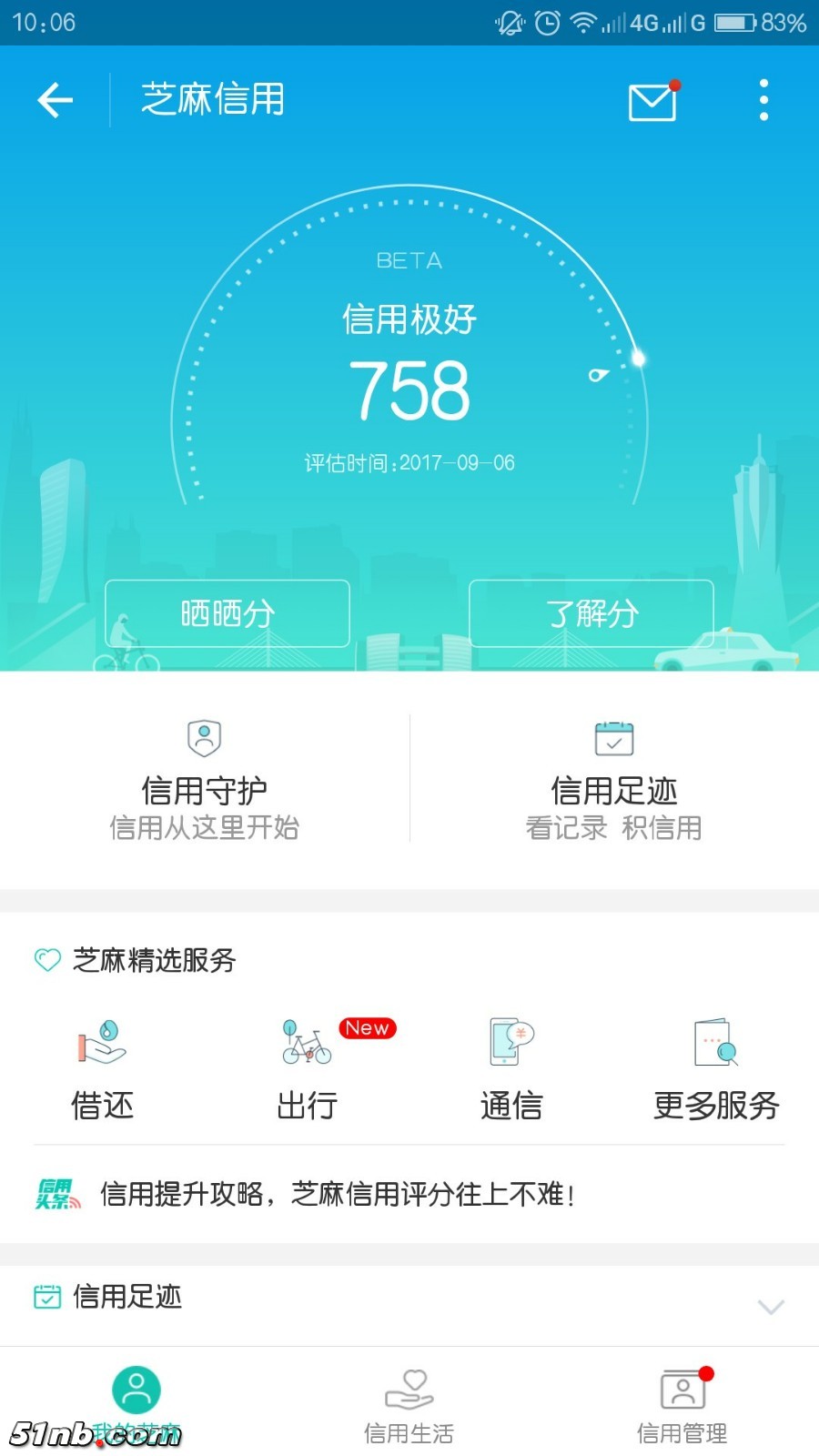This screenshot has height=1456, width=819.
Task: Open the three-dot overflow menu
Action: [763, 100]
